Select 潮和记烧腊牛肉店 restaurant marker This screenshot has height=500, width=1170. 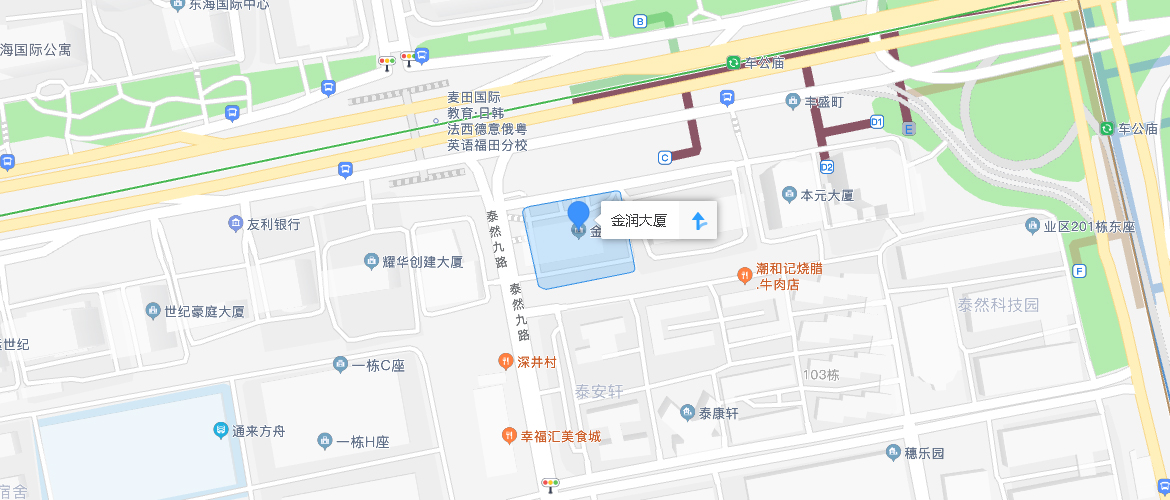click(743, 274)
